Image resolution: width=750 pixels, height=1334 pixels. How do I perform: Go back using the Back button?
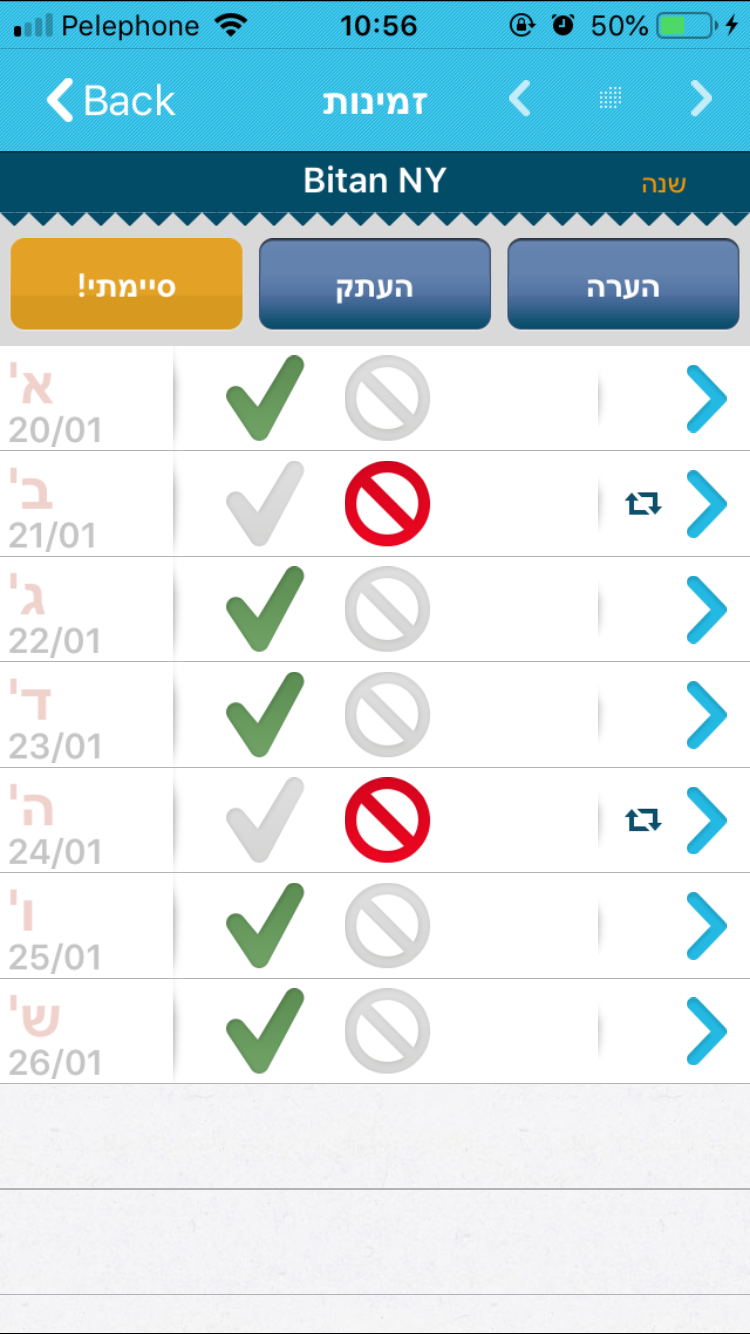(x=110, y=100)
